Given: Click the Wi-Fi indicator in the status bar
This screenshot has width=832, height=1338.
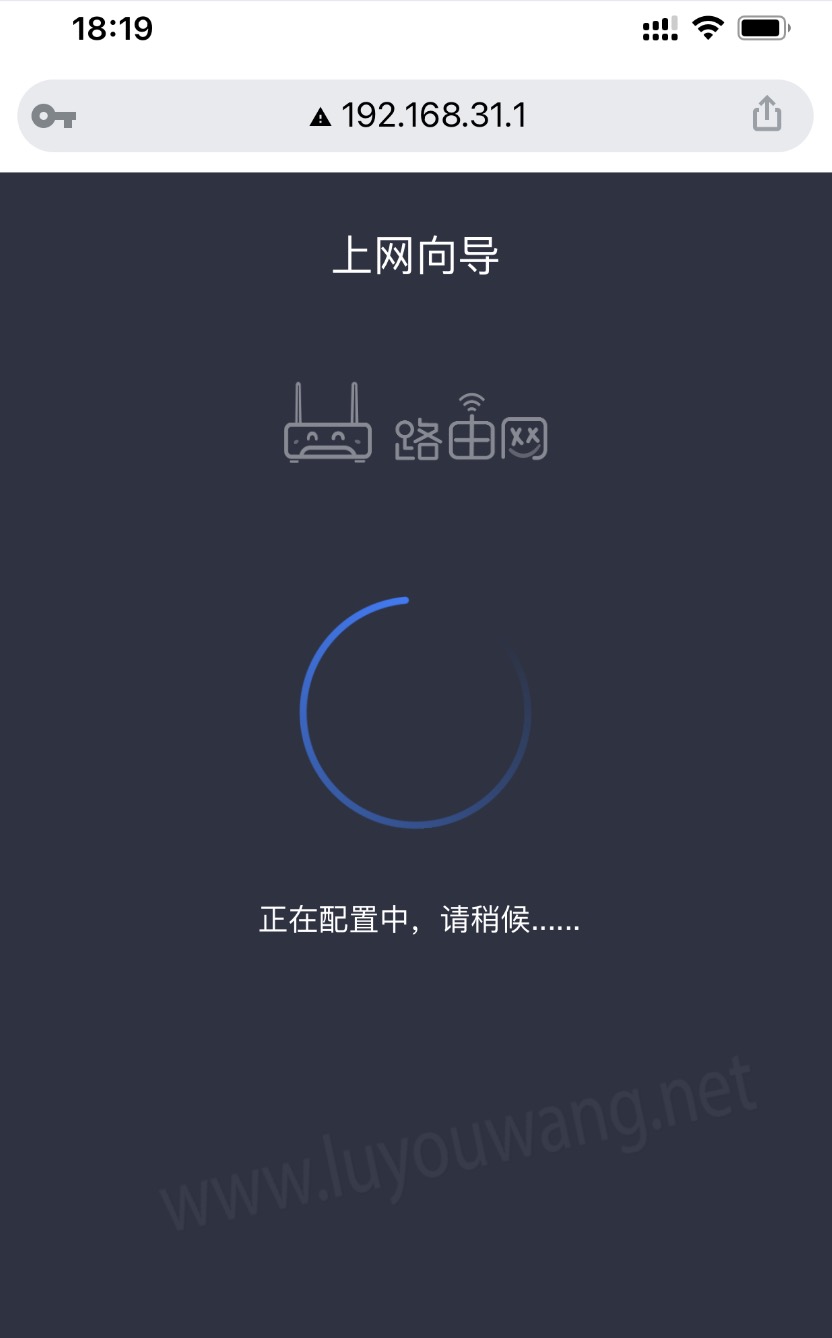Looking at the screenshot, I should 710,27.
